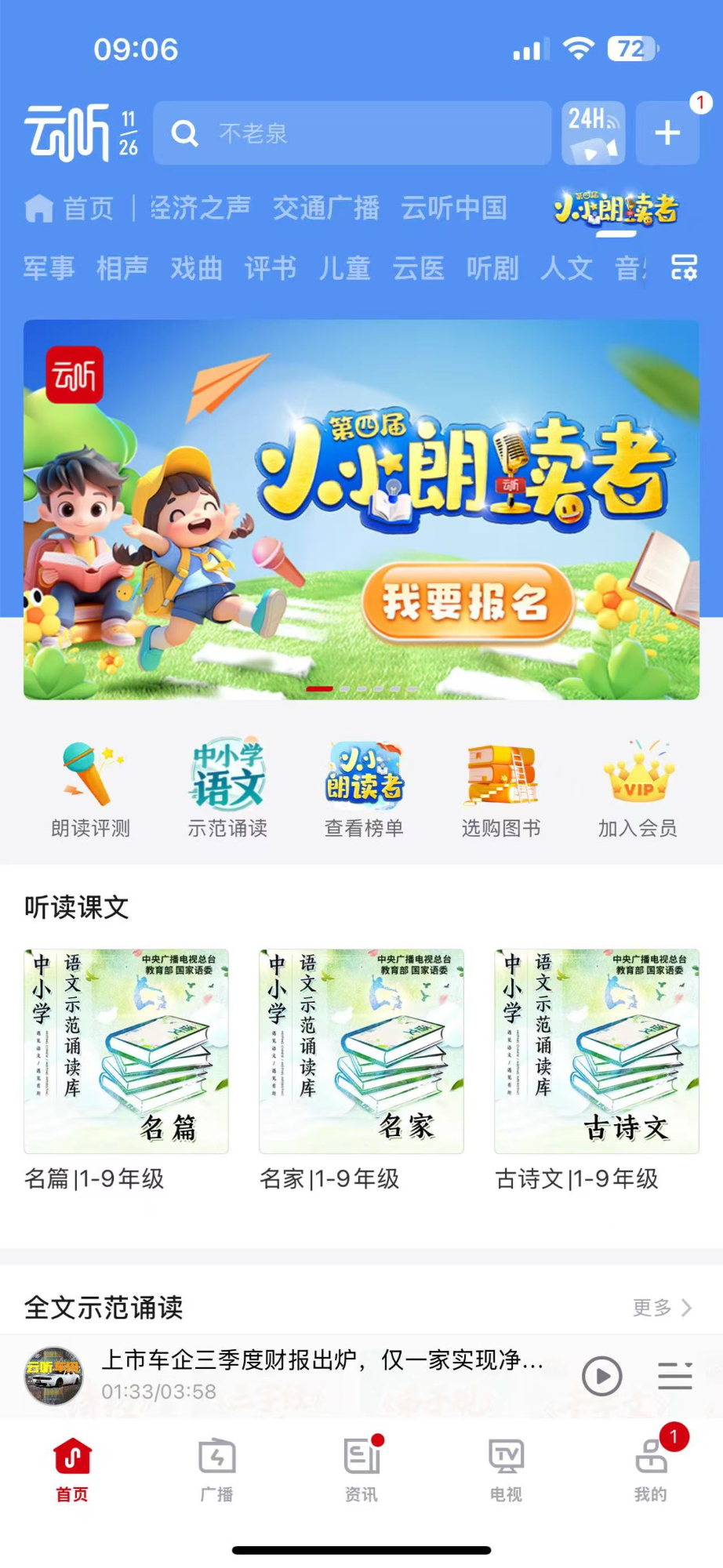Open the search box showing 不老泉
This screenshot has height=1568, width=723.
[x=351, y=132]
